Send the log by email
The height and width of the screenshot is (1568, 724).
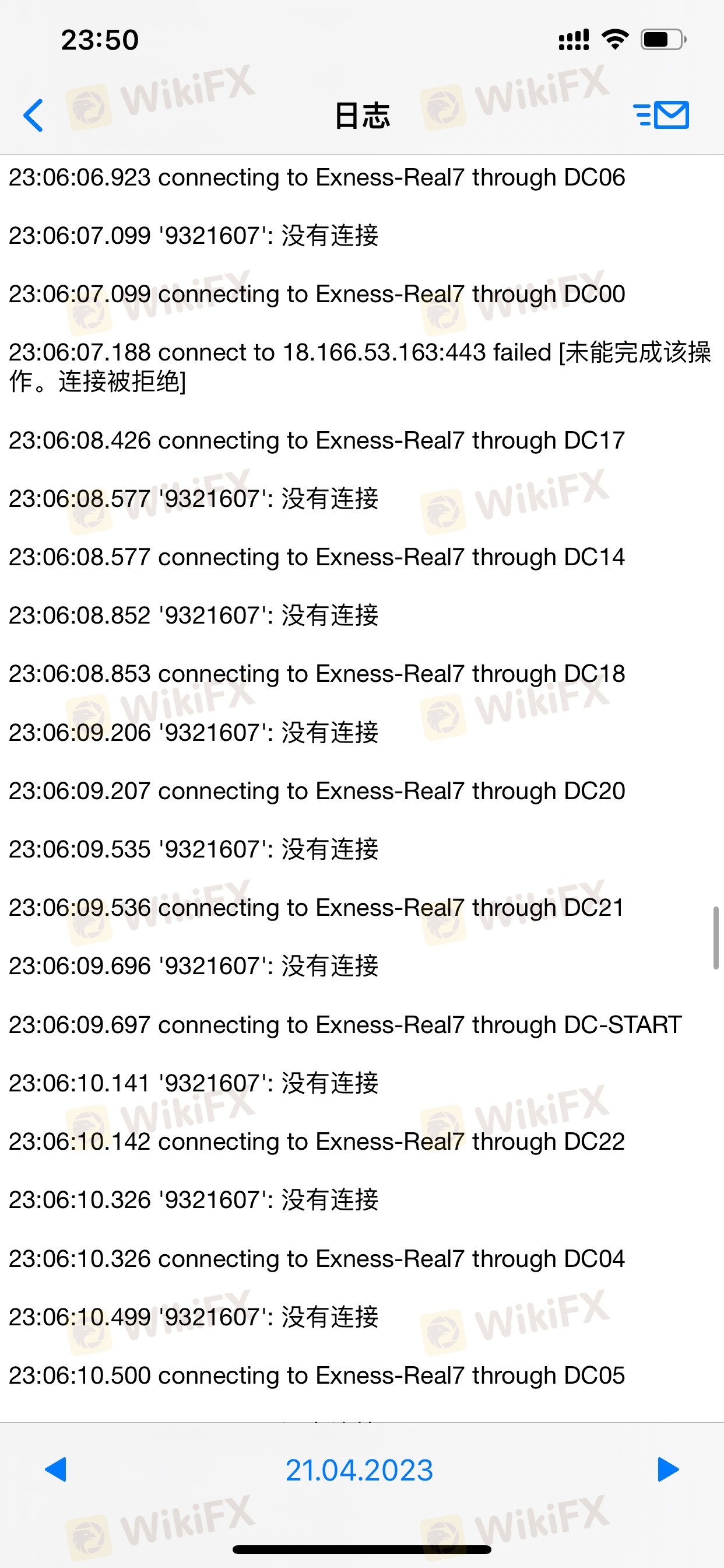click(660, 114)
